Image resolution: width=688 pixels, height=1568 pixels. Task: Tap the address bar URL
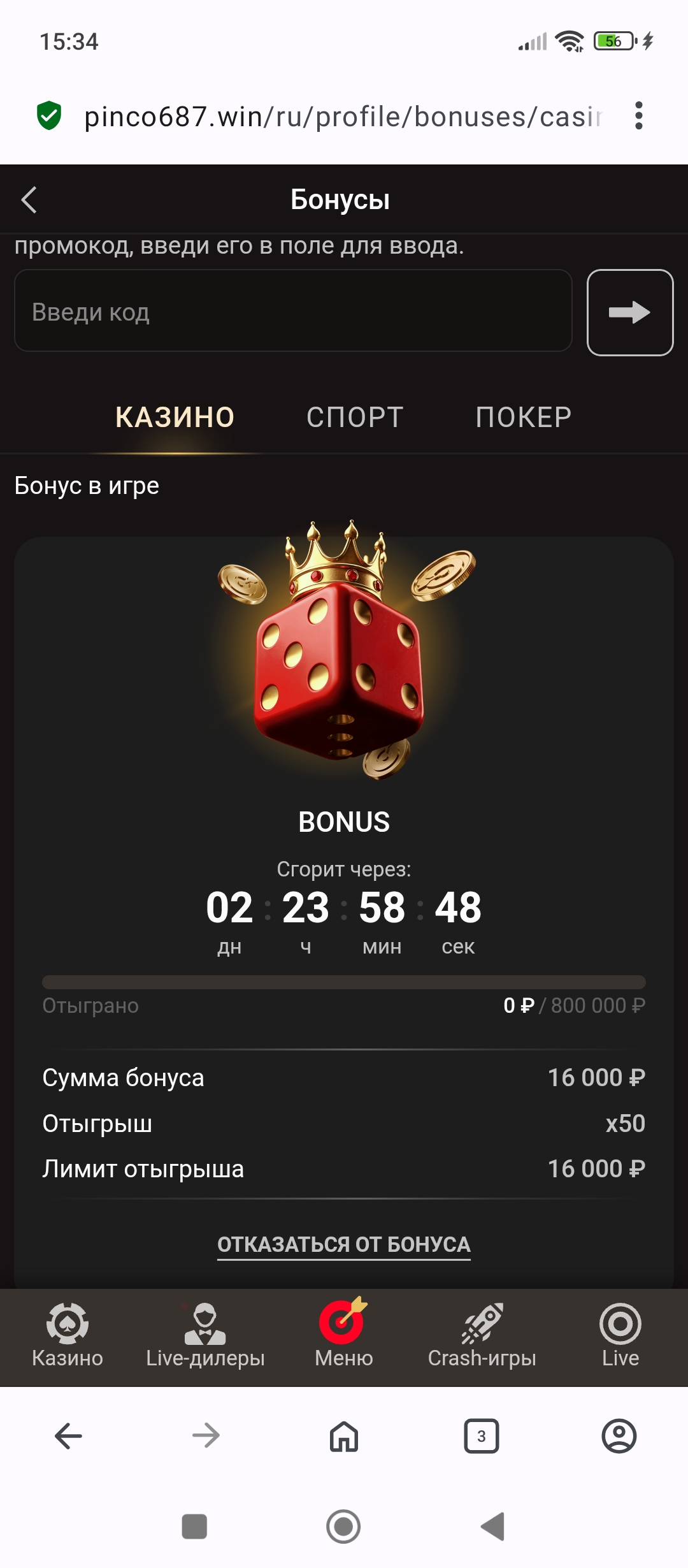pos(343,117)
